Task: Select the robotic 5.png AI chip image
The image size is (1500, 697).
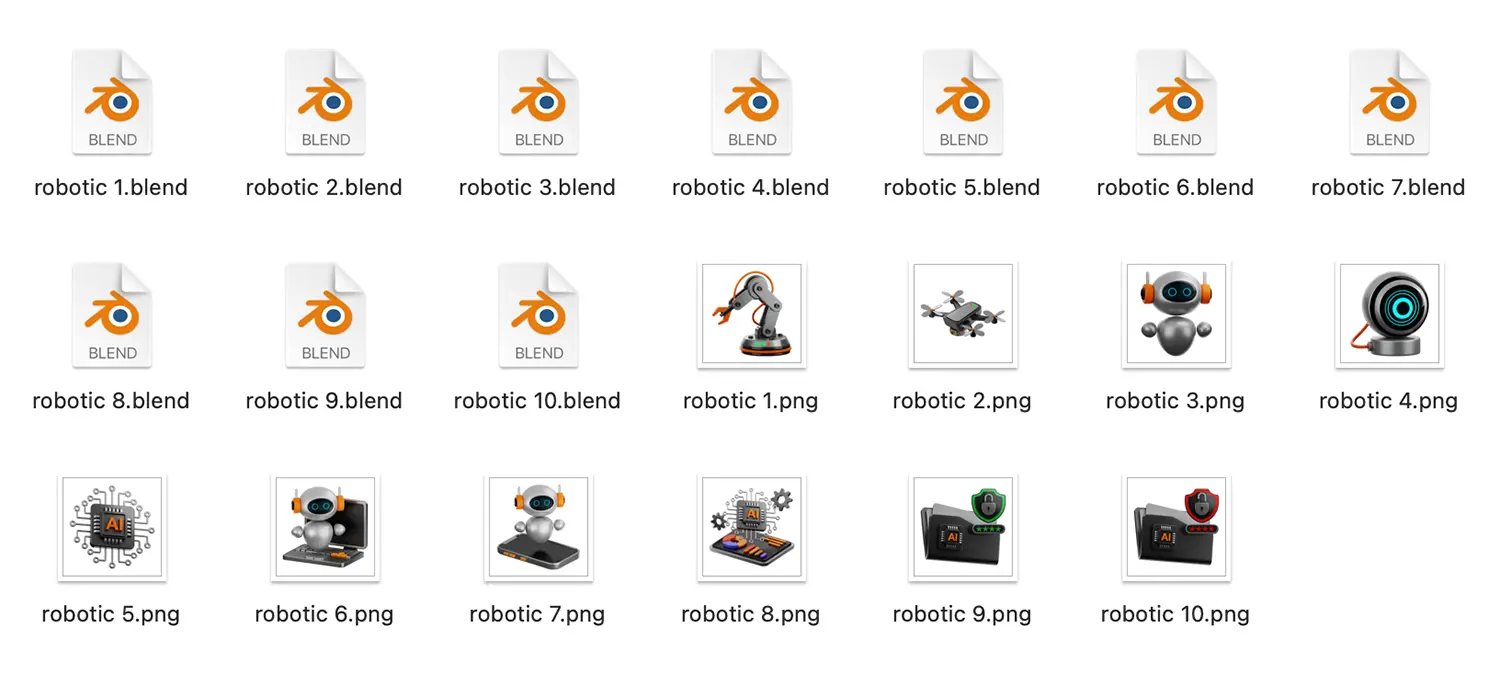Action: 112,527
